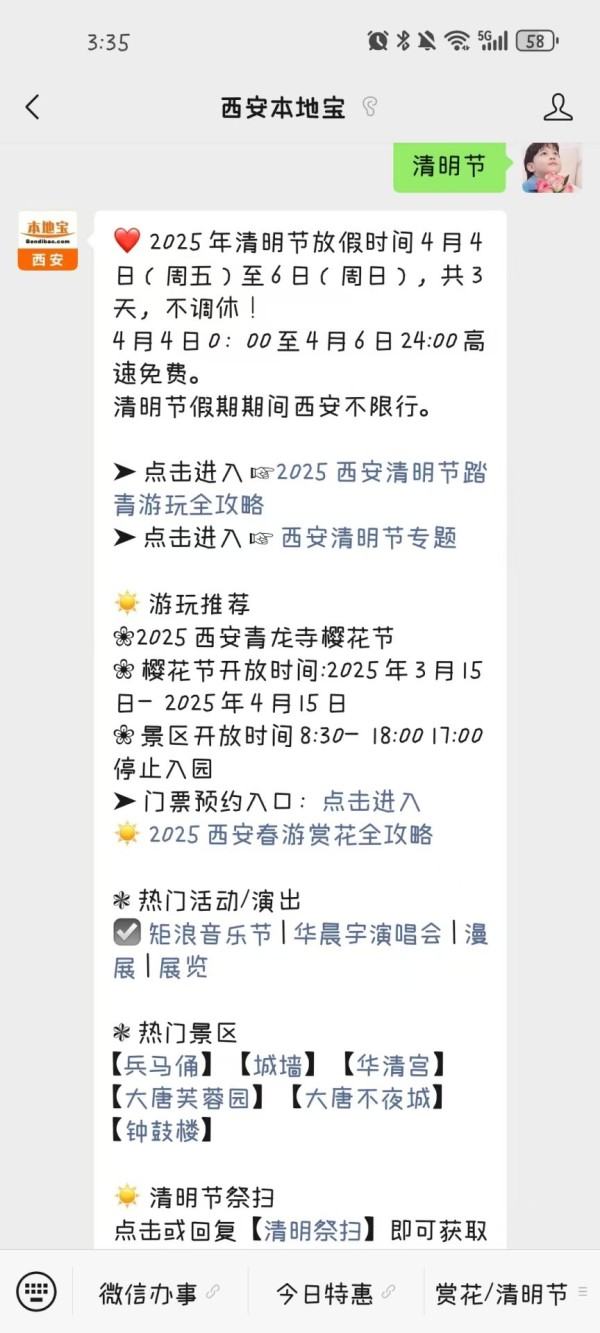
Task: Open the 矩浪音乐节 link
Action: (209, 934)
